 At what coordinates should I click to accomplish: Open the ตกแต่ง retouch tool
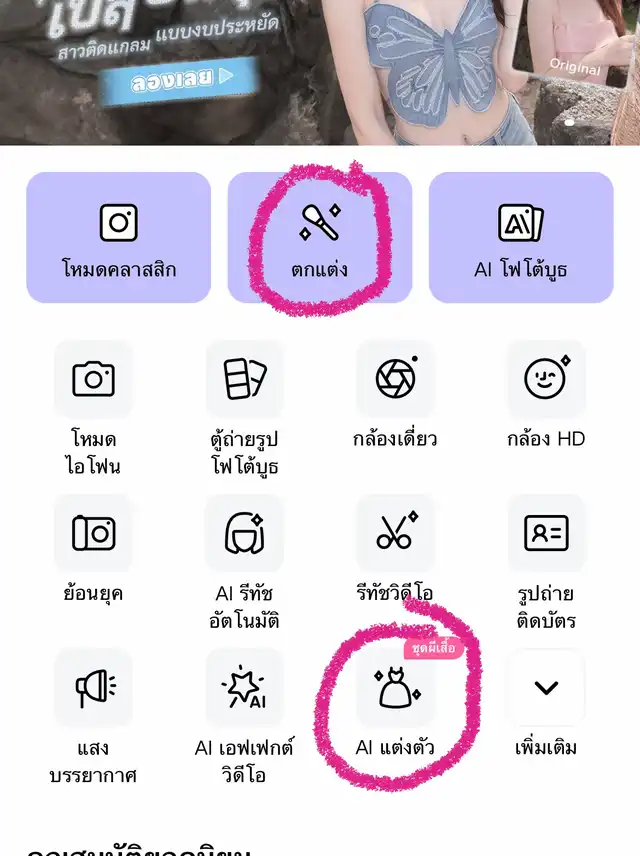[x=320, y=237]
